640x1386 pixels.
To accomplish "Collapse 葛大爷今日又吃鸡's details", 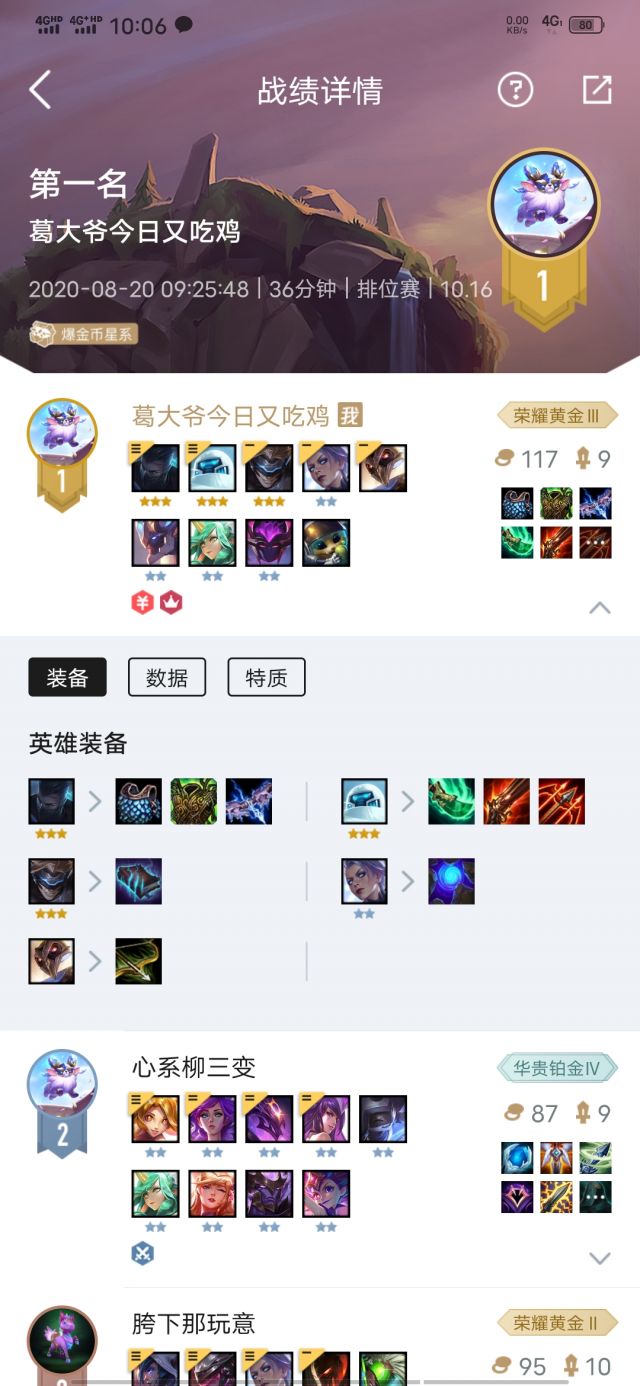I will click(599, 607).
